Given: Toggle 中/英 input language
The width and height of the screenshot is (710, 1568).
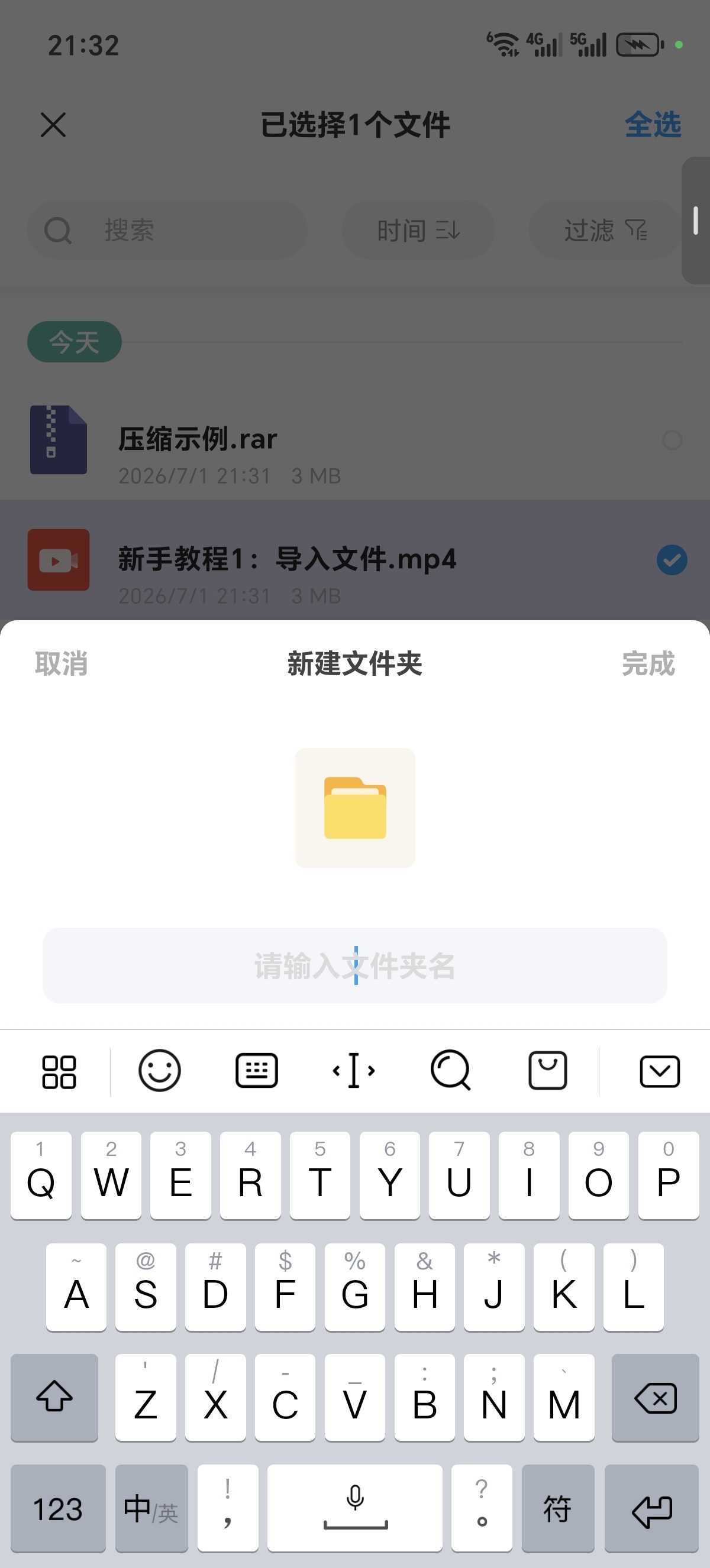Looking at the screenshot, I should coord(151,1508).
